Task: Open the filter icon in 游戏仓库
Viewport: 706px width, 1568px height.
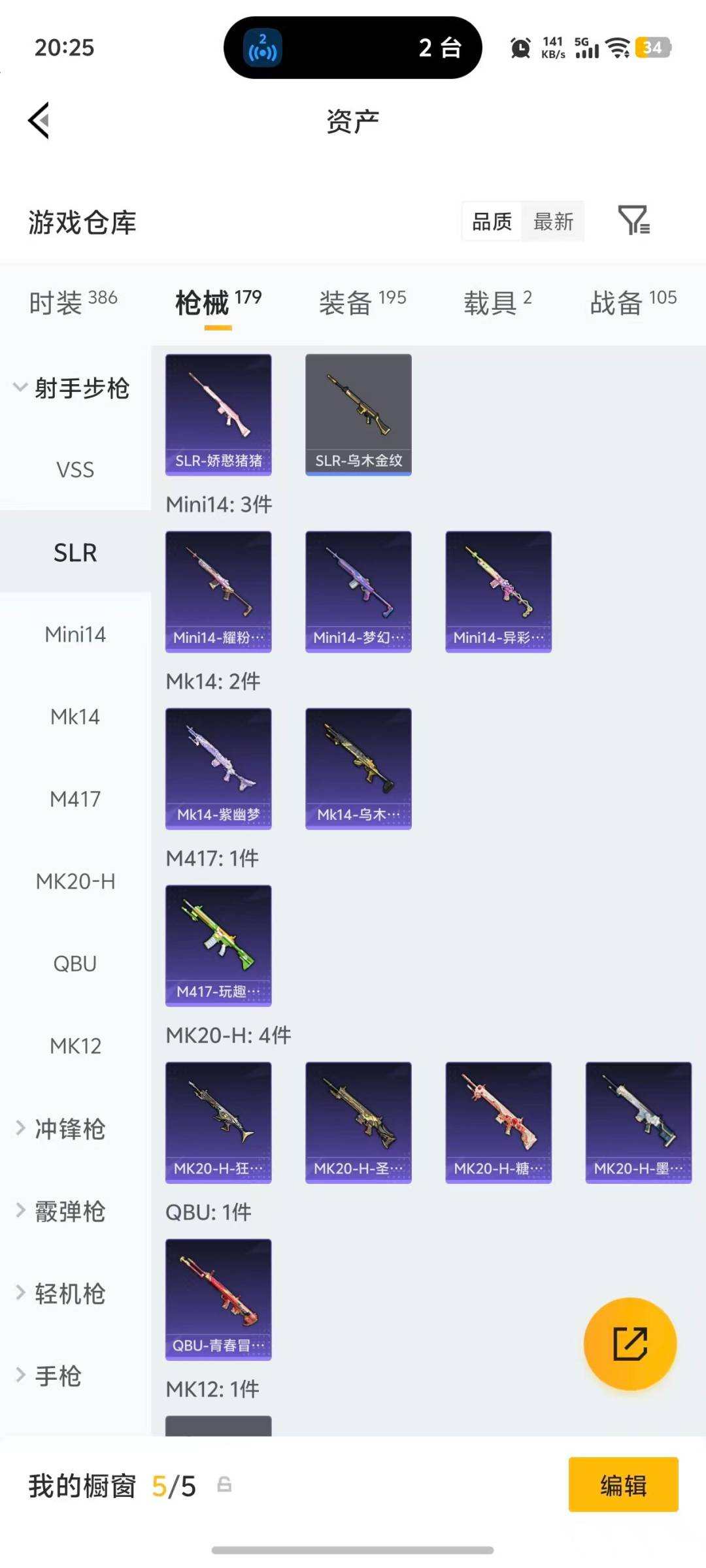Action: tap(633, 221)
